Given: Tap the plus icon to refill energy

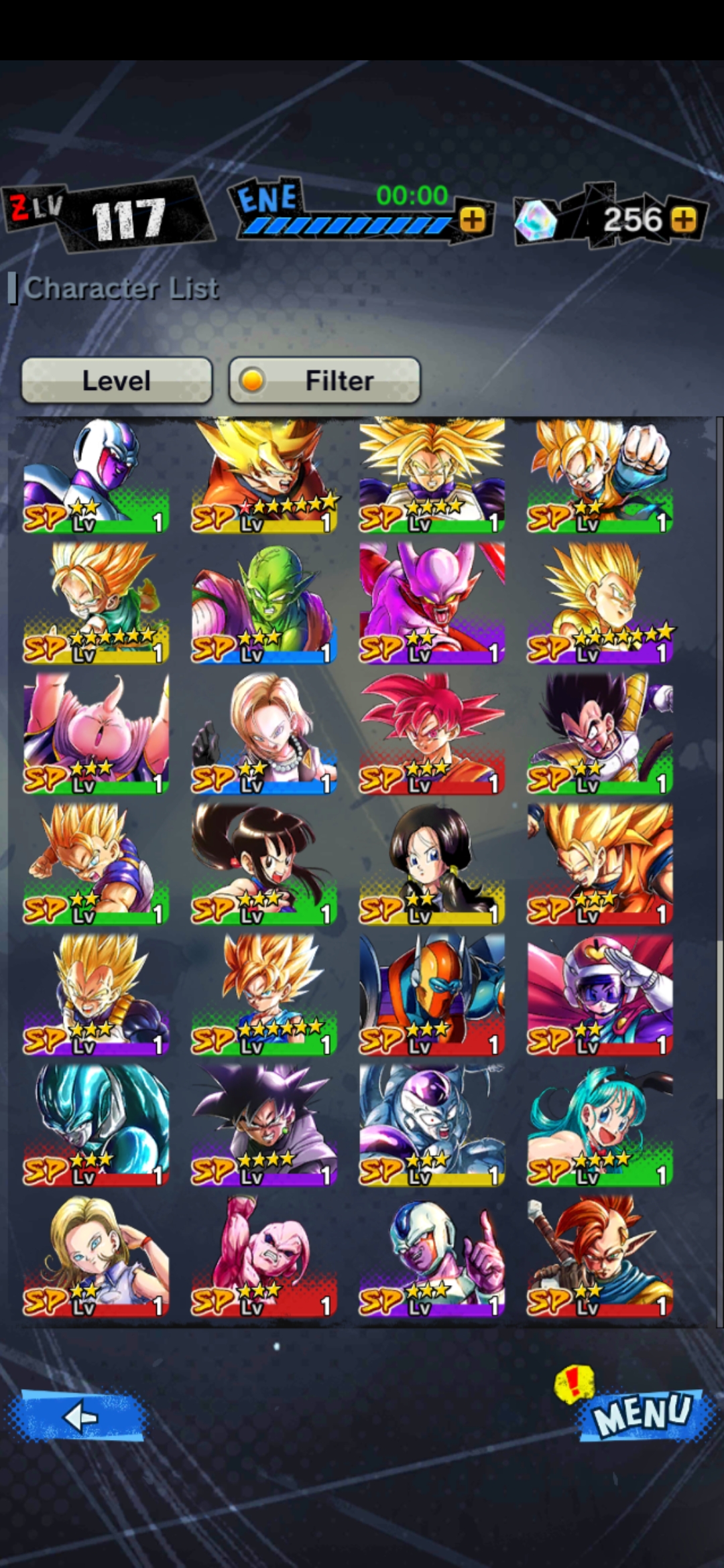Looking at the screenshot, I should coord(473,220).
